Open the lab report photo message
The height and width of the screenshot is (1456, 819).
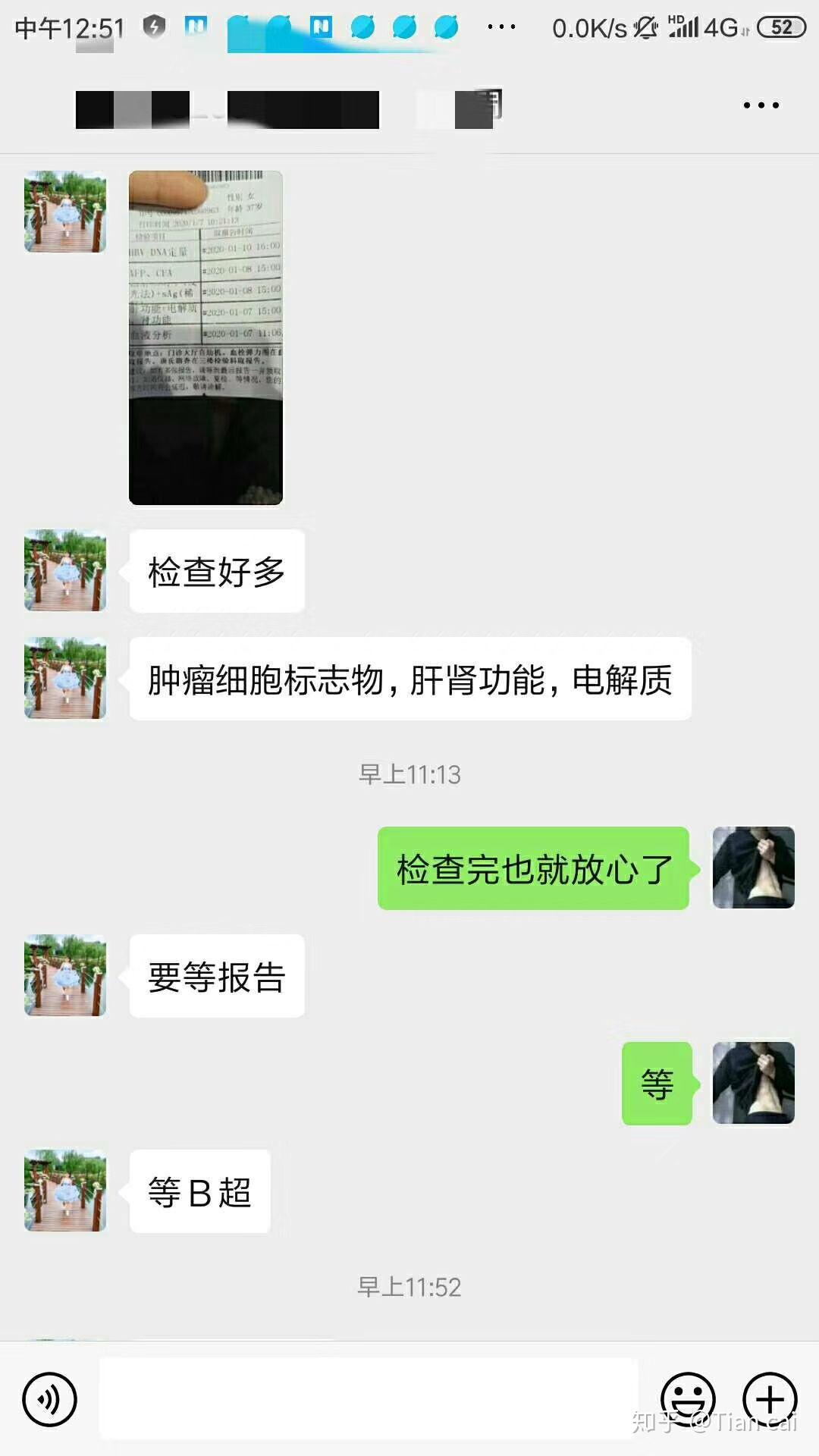pyautogui.click(x=206, y=337)
